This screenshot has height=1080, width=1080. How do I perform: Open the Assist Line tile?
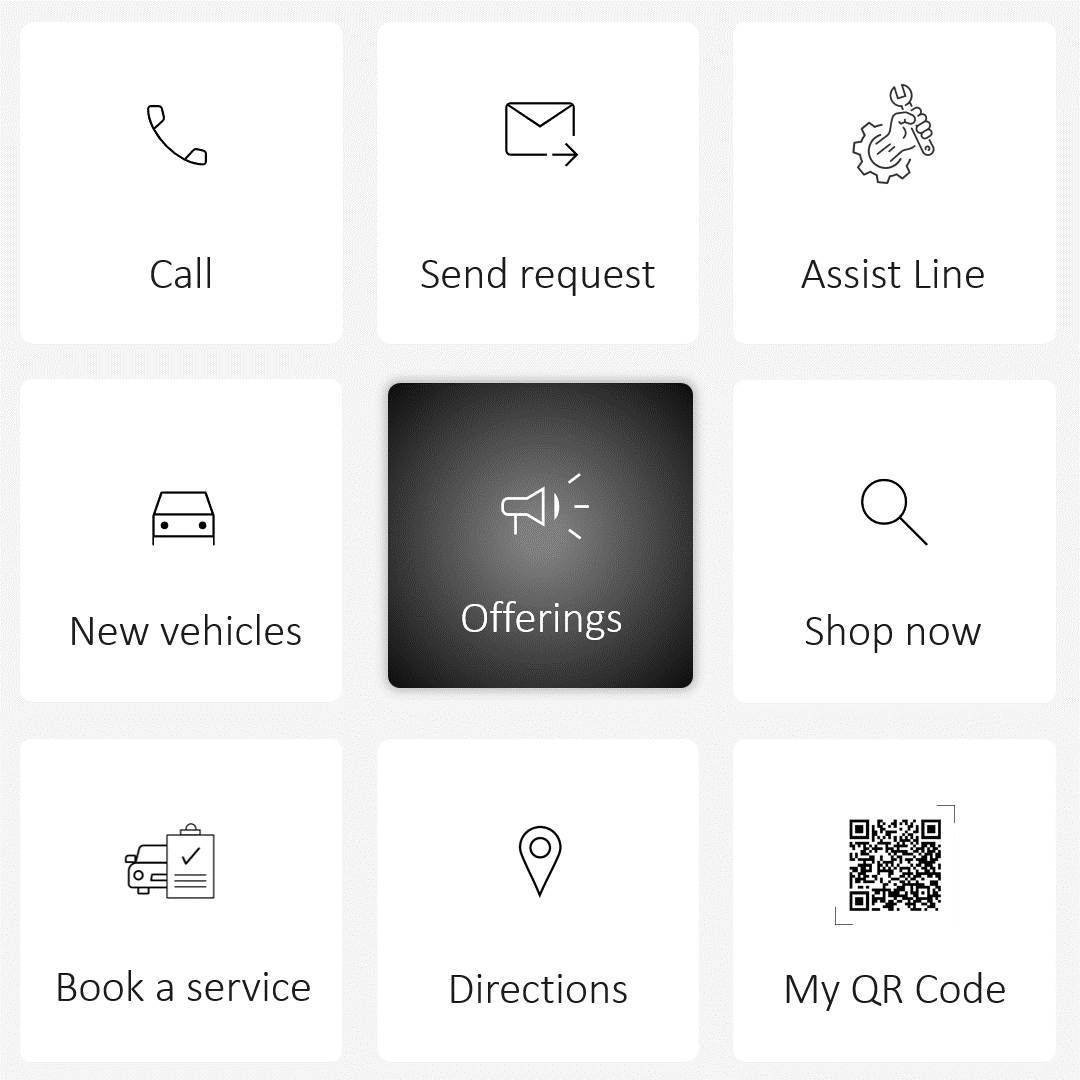click(x=894, y=184)
